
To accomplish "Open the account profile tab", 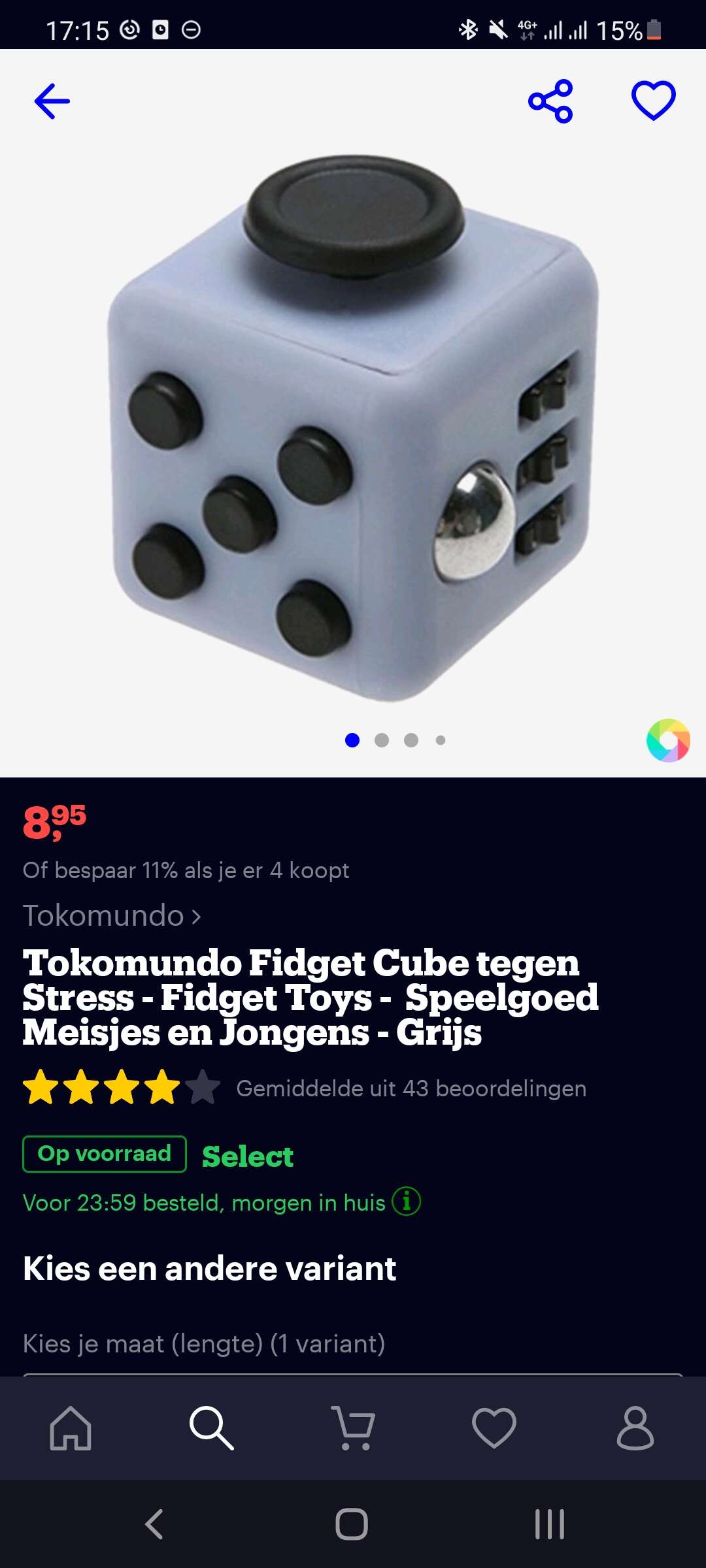I will coord(635,1428).
